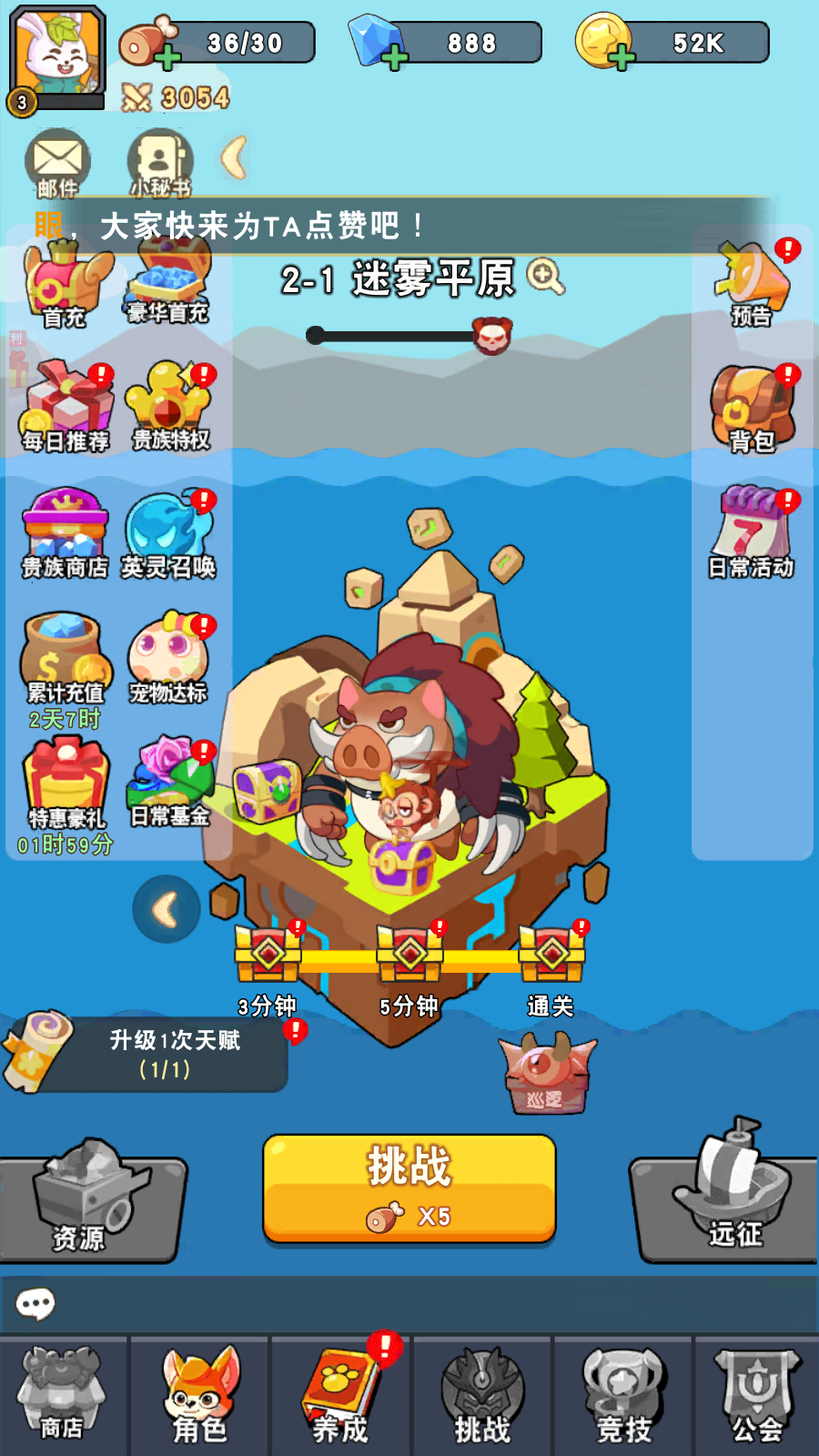Open the 邮件 mail icon

click(56, 162)
